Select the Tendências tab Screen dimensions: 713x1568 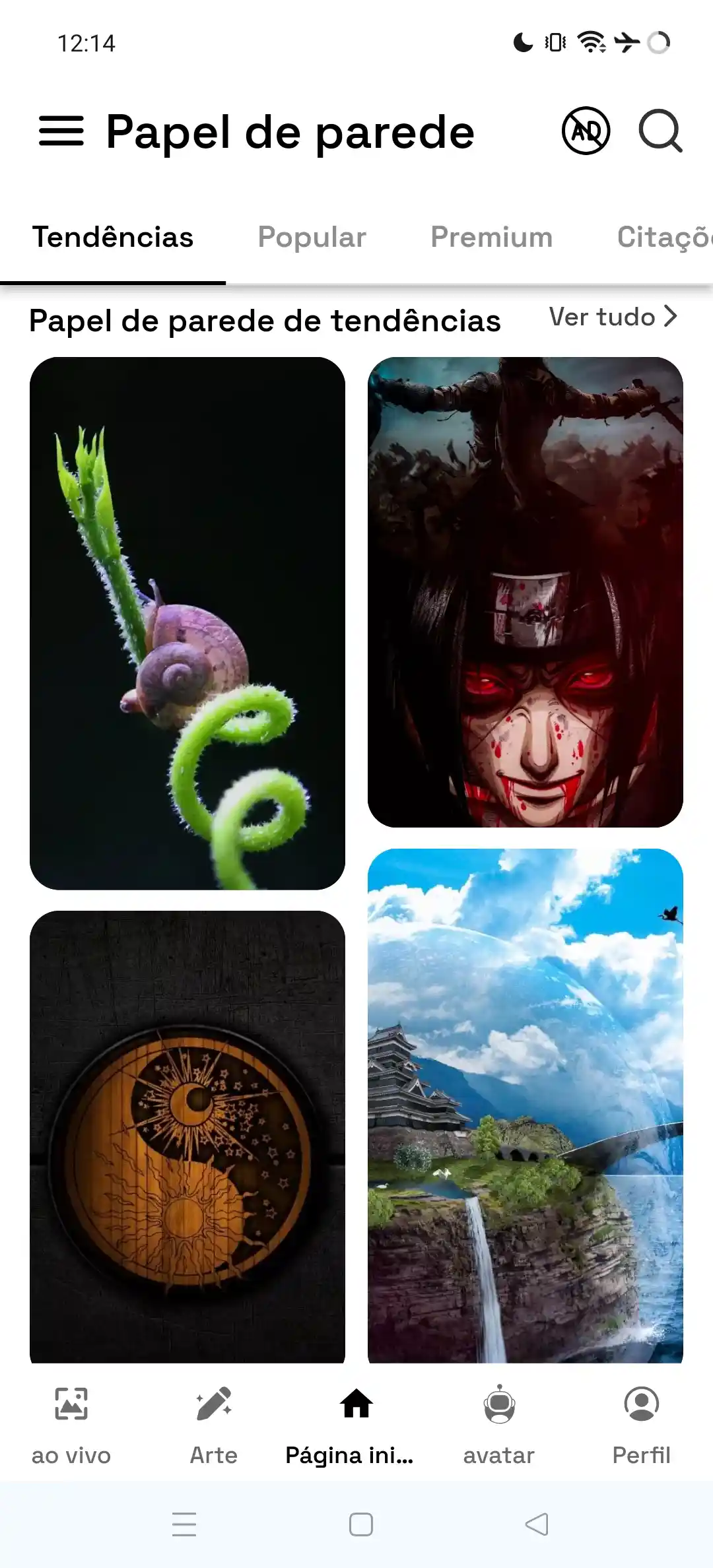click(113, 238)
